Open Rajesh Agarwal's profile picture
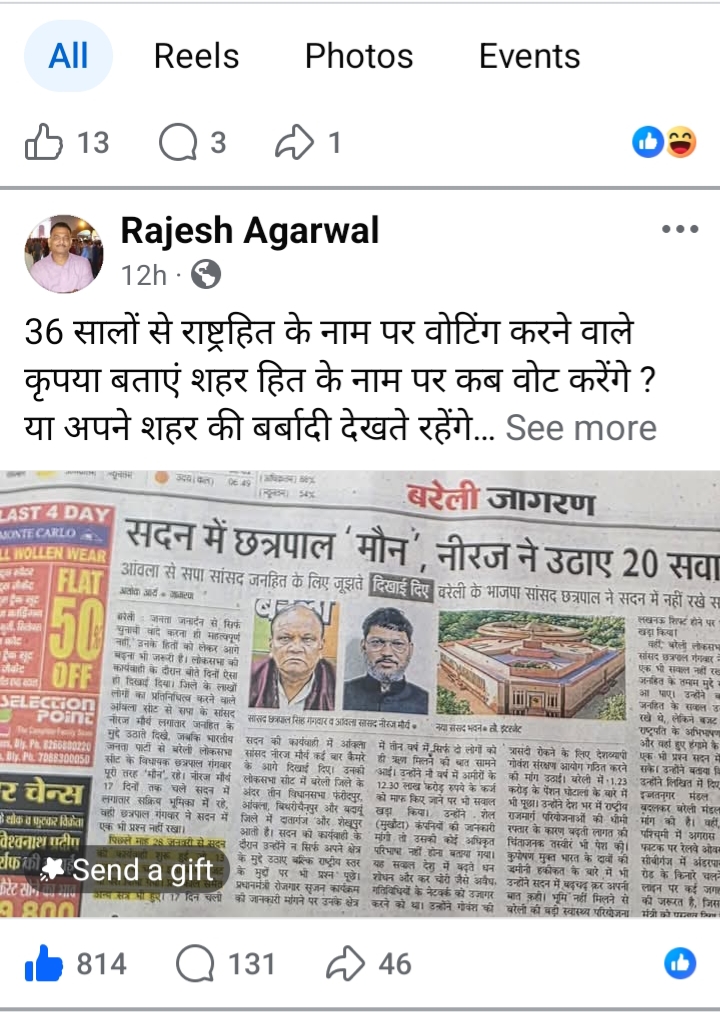 [x=63, y=253]
